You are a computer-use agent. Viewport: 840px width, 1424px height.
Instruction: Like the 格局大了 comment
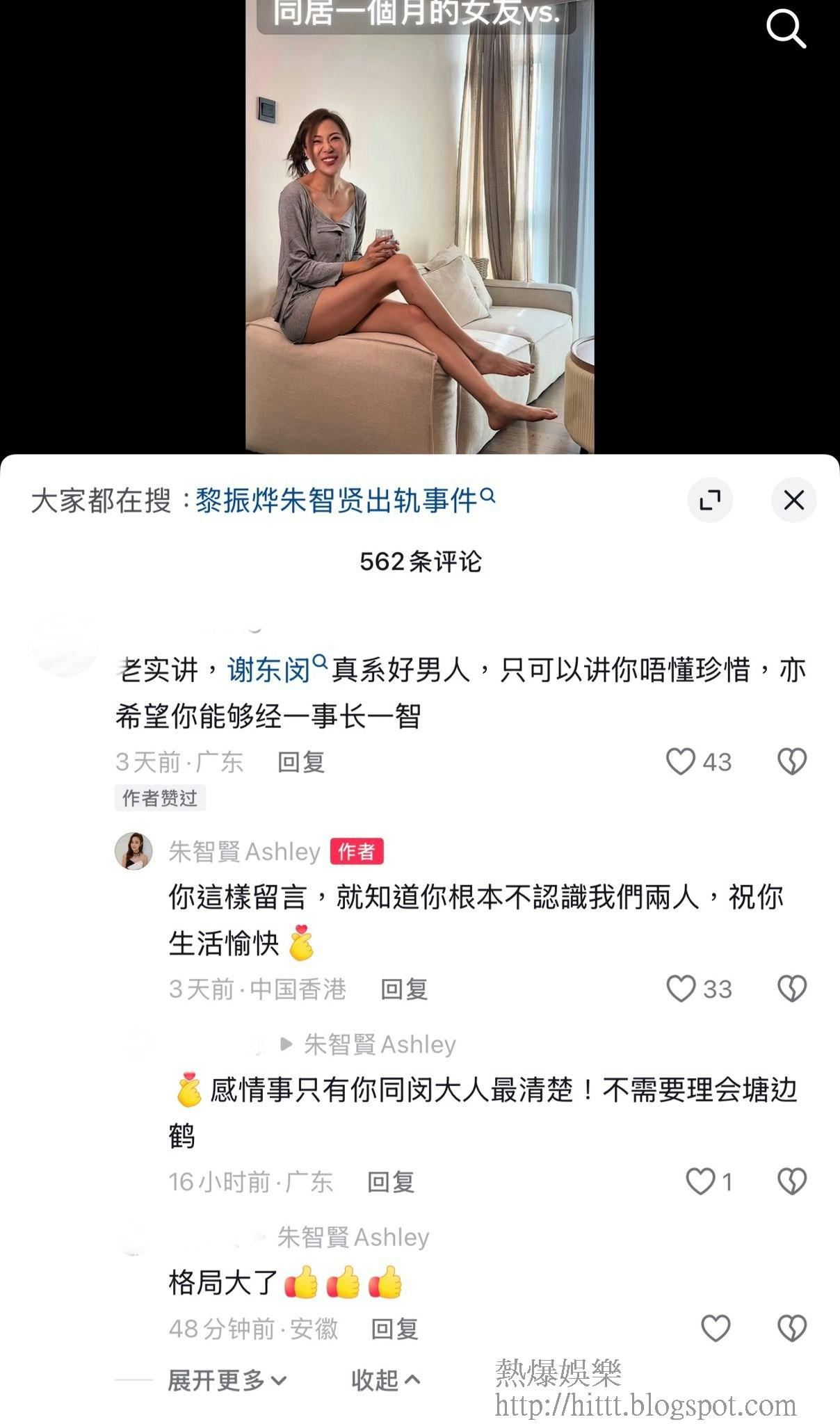716,1328
